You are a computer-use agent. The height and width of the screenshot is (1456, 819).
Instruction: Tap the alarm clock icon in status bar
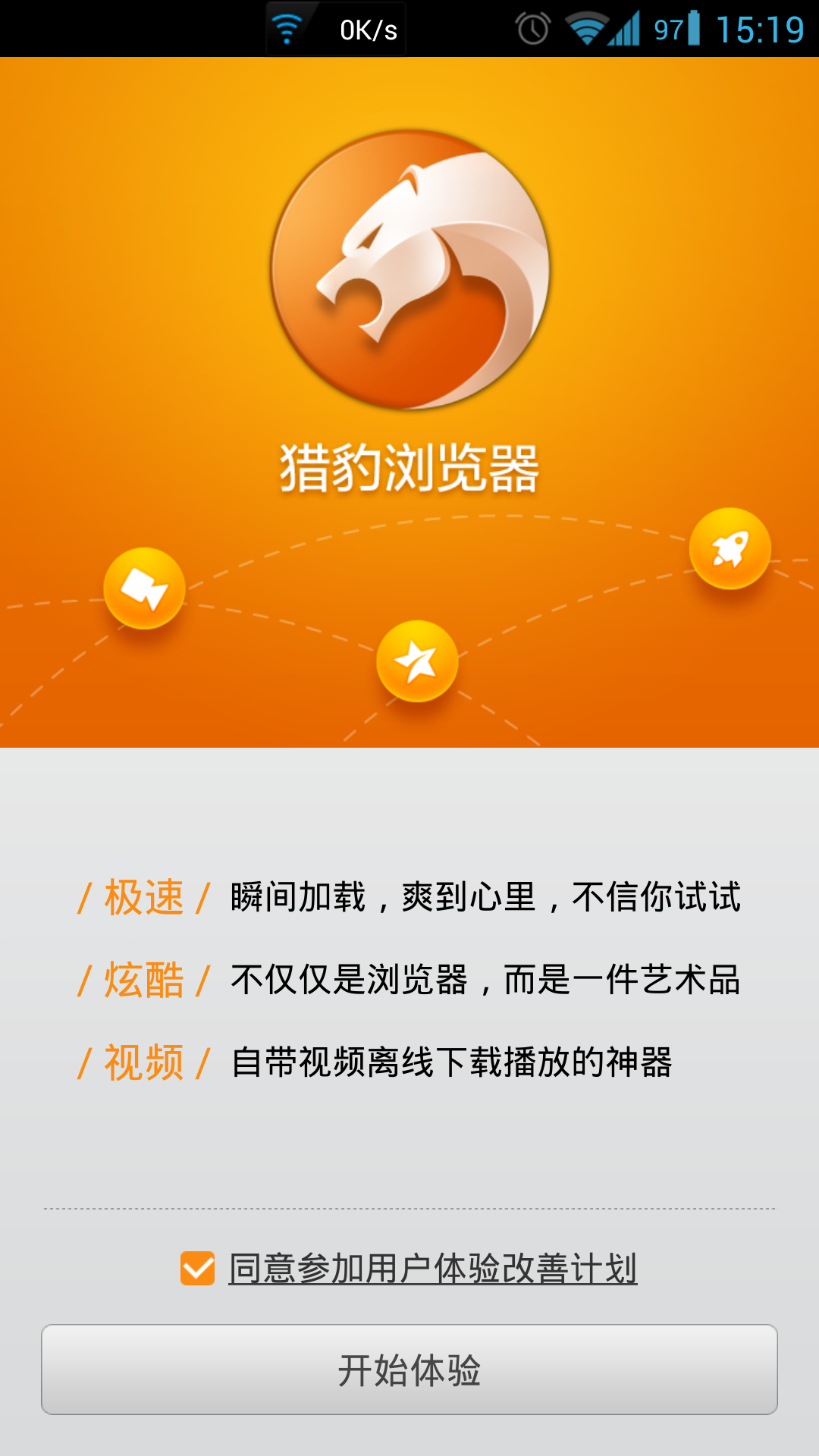533,28
